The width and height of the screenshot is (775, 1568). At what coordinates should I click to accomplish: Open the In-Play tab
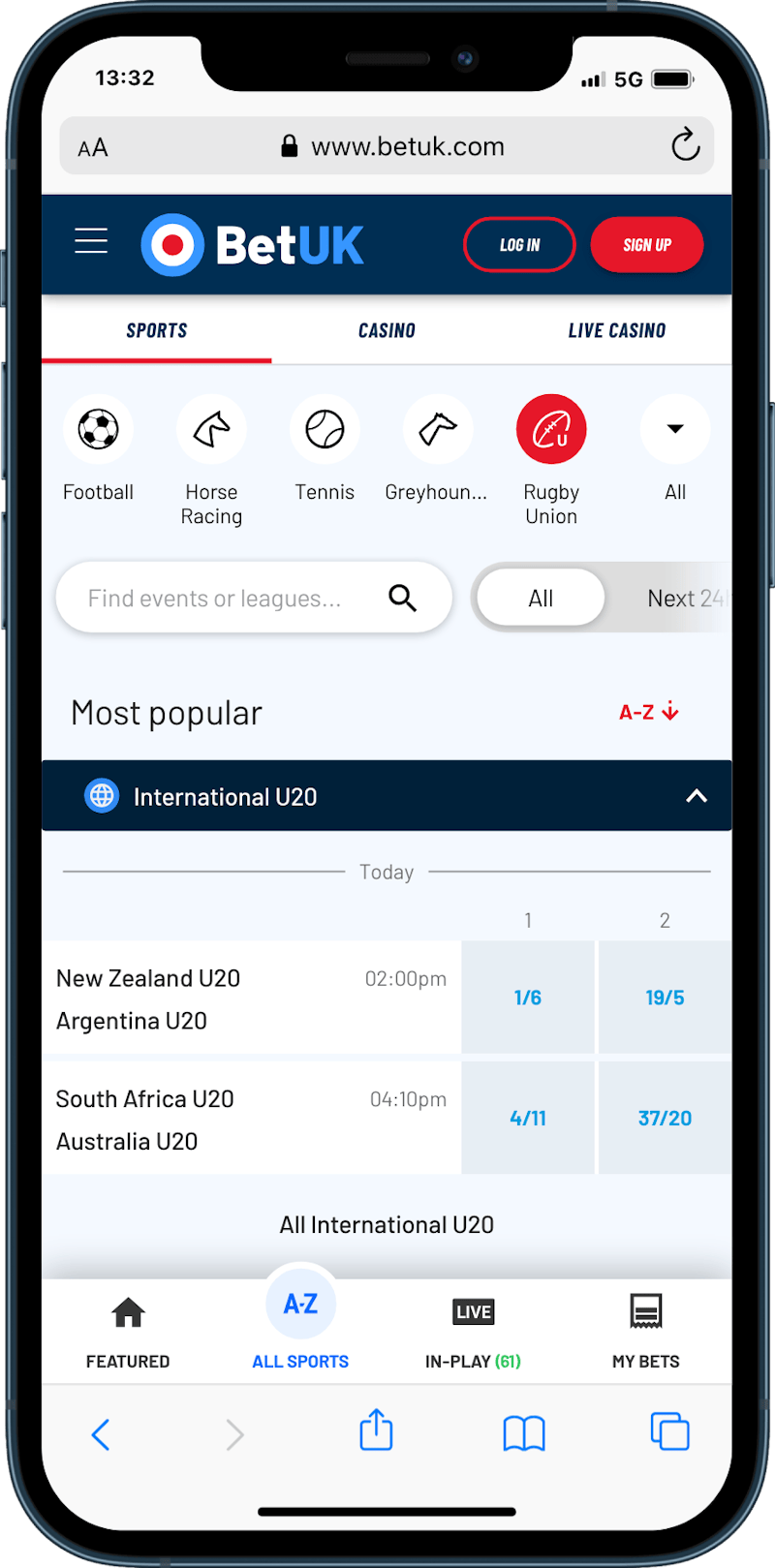click(x=473, y=1332)
